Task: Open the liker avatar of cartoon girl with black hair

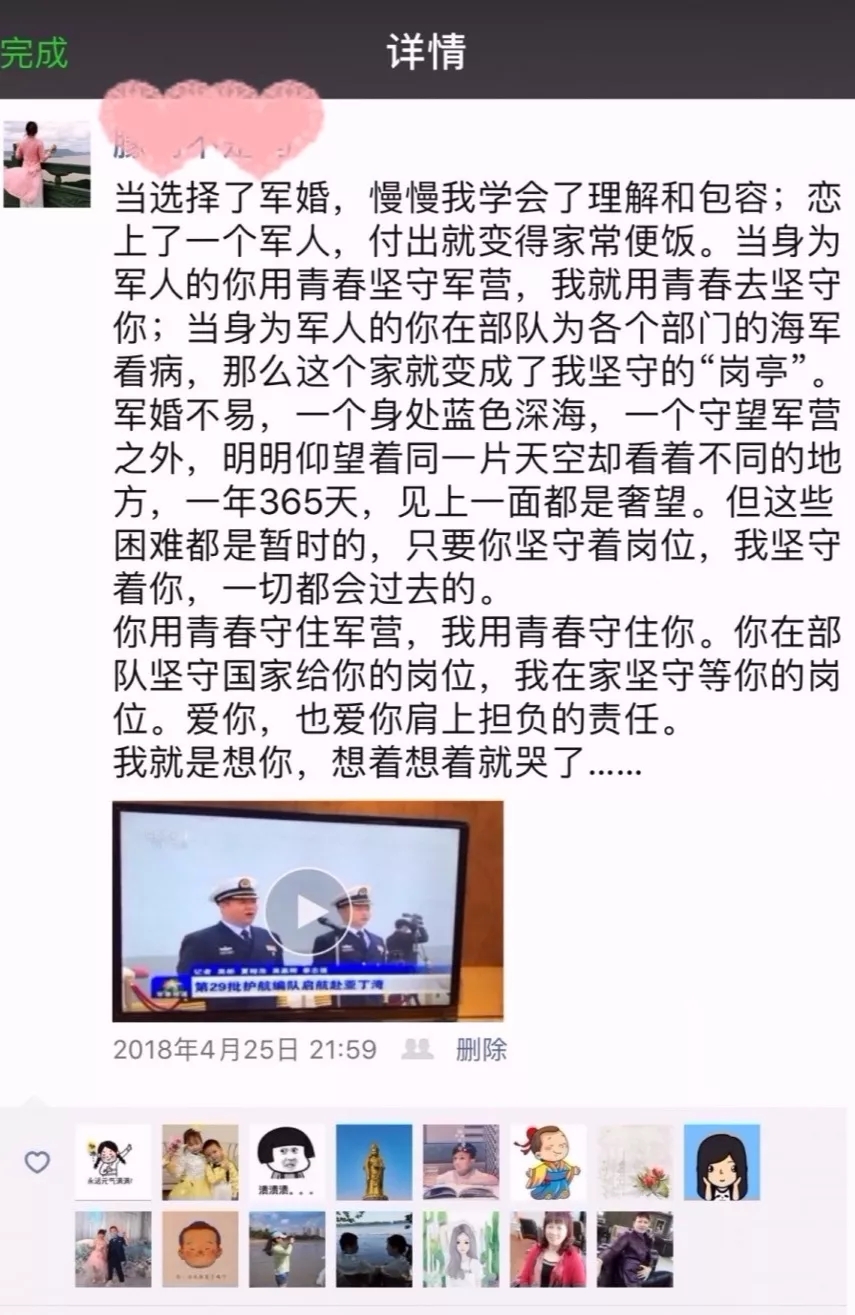Action: pos(721,1162)
